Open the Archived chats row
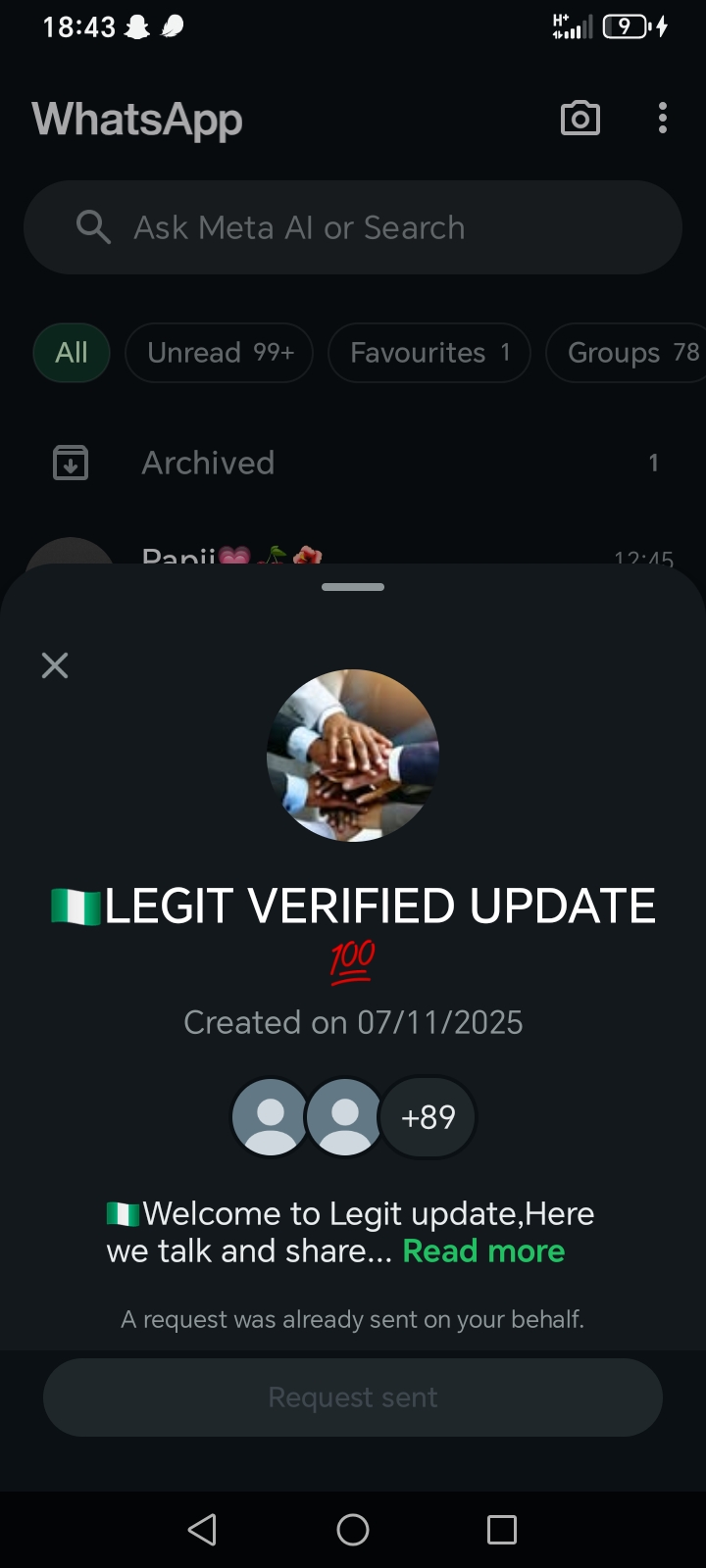Viewport: 706px width, 1568px height. tap(353, 463)
